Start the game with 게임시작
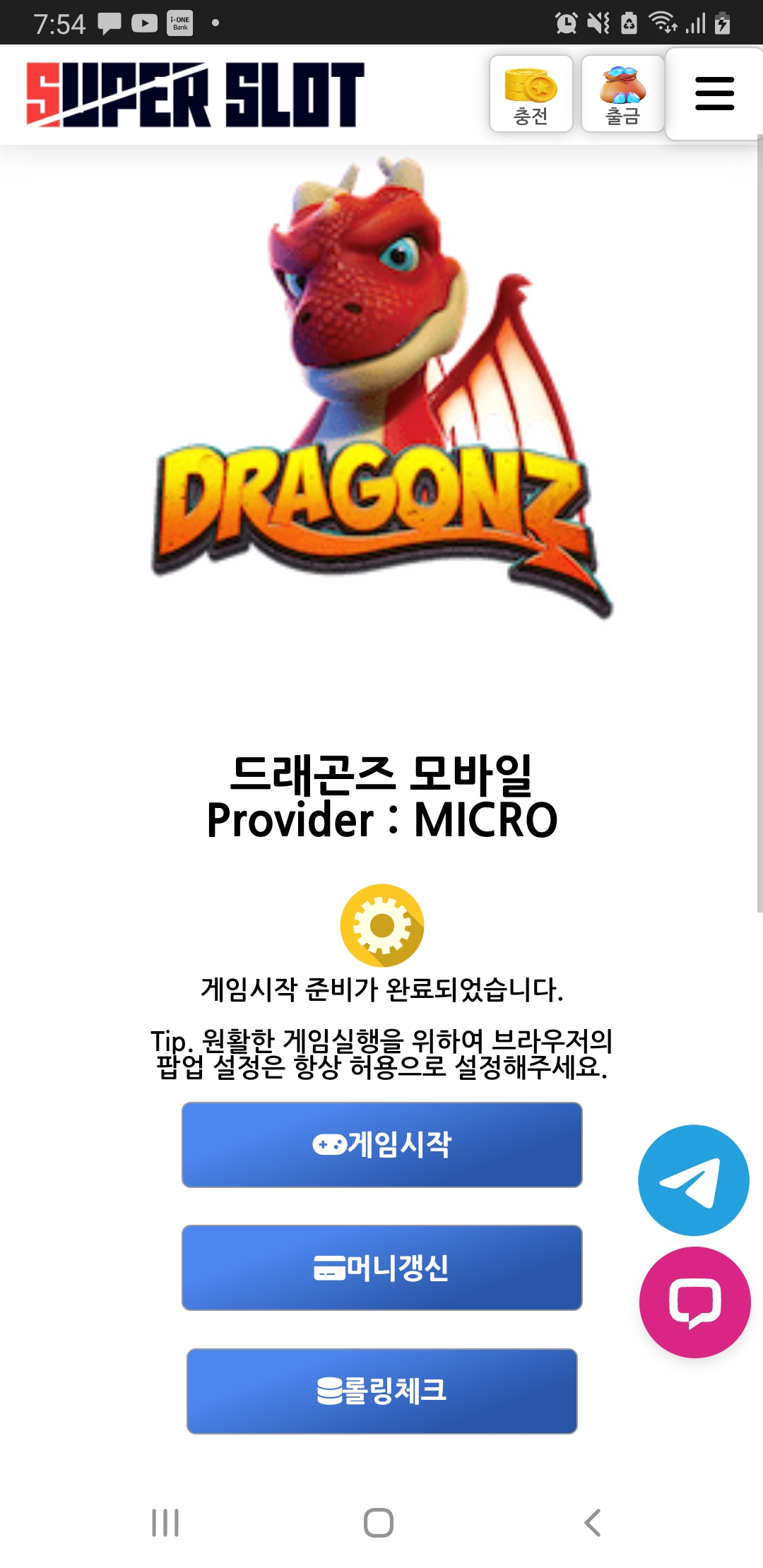The height and width of the screenshot is (1568, 763). coord(381,1144)
